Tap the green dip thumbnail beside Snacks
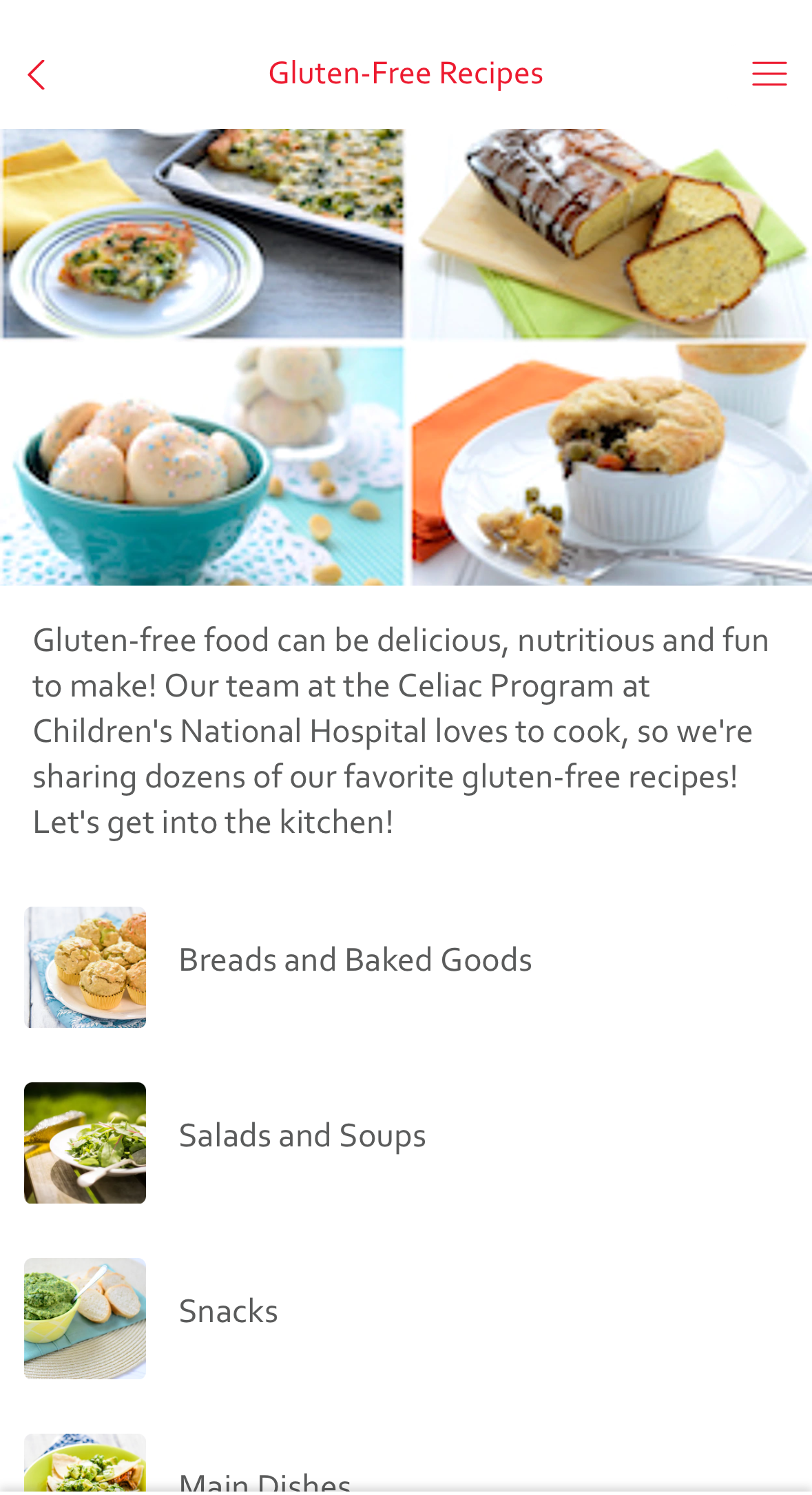The height and width of the screenshot is (1495, 812). (85, 1318)
